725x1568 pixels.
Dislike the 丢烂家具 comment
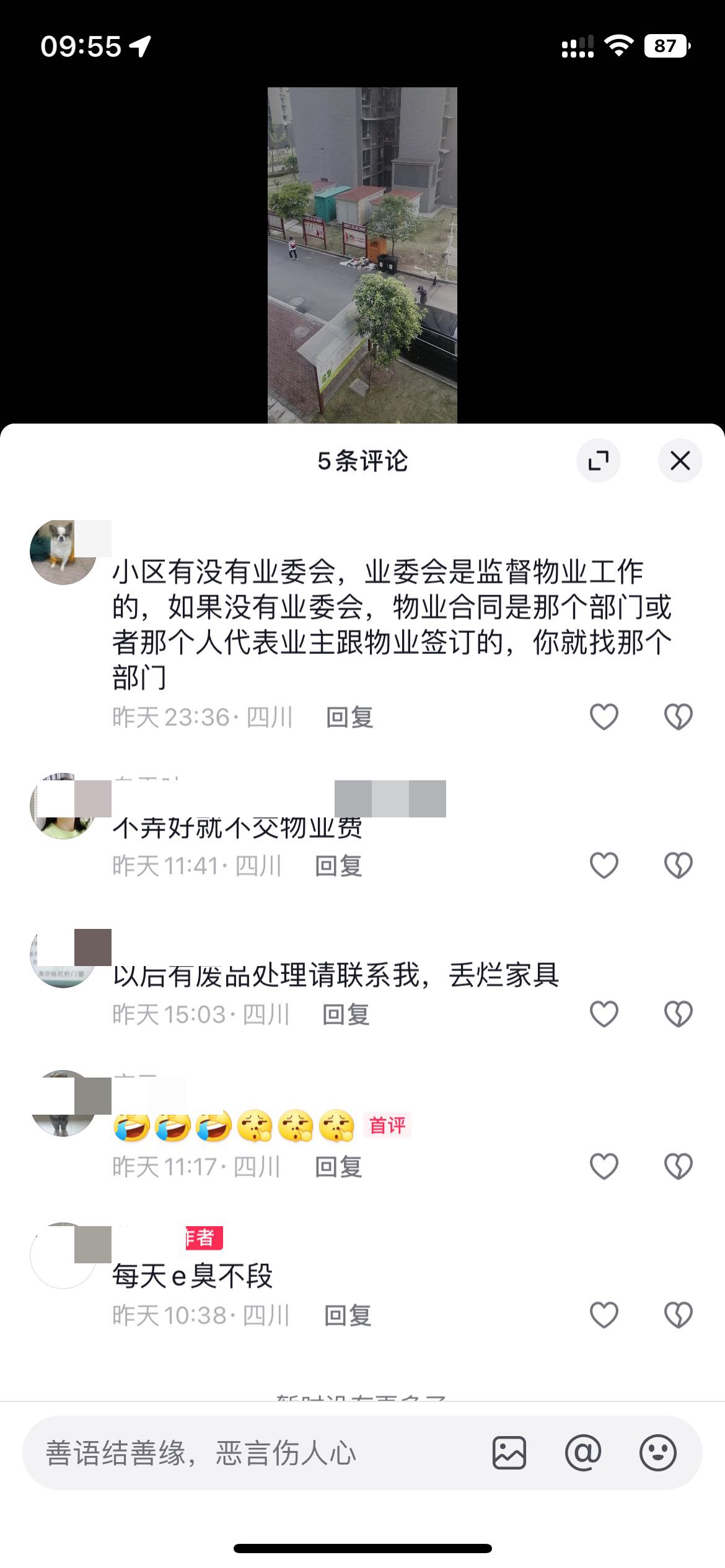pyautogui.click(x=678, y=1014)
